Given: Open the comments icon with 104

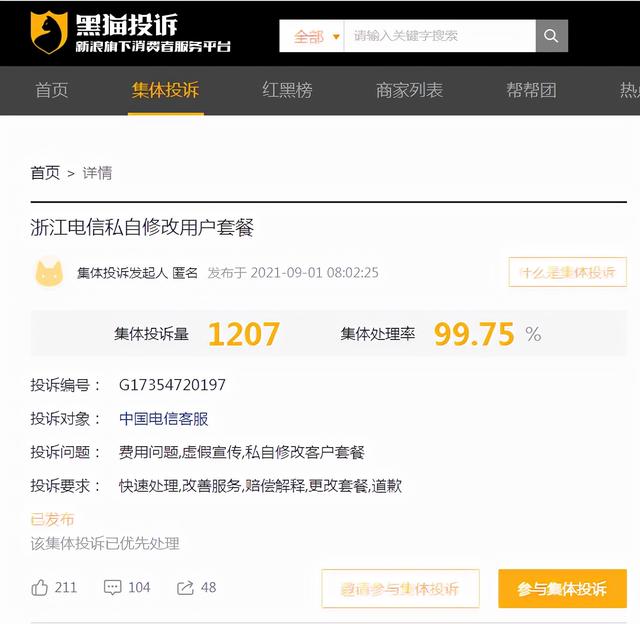Looking at the screenshot, I should (113, 587).
